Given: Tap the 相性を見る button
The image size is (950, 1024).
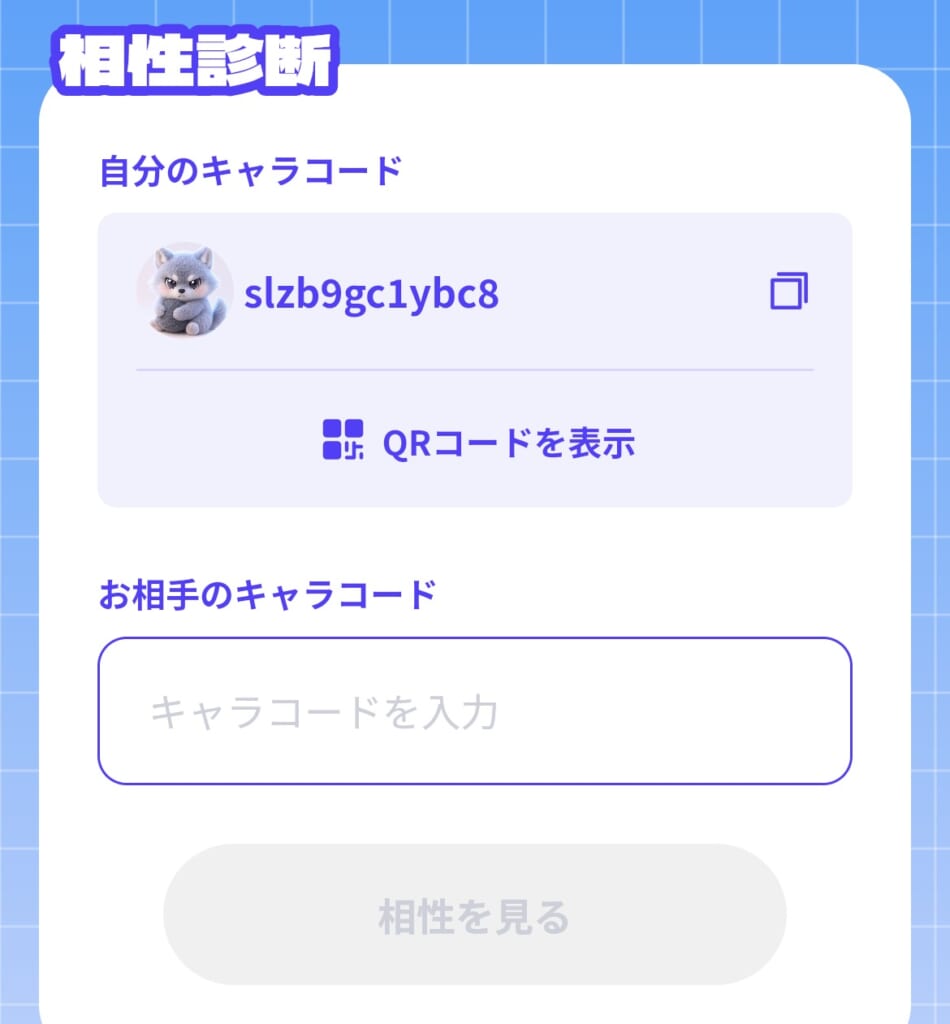Looking at the screenshot, I should pyautogui.click(x=474, y=915).
